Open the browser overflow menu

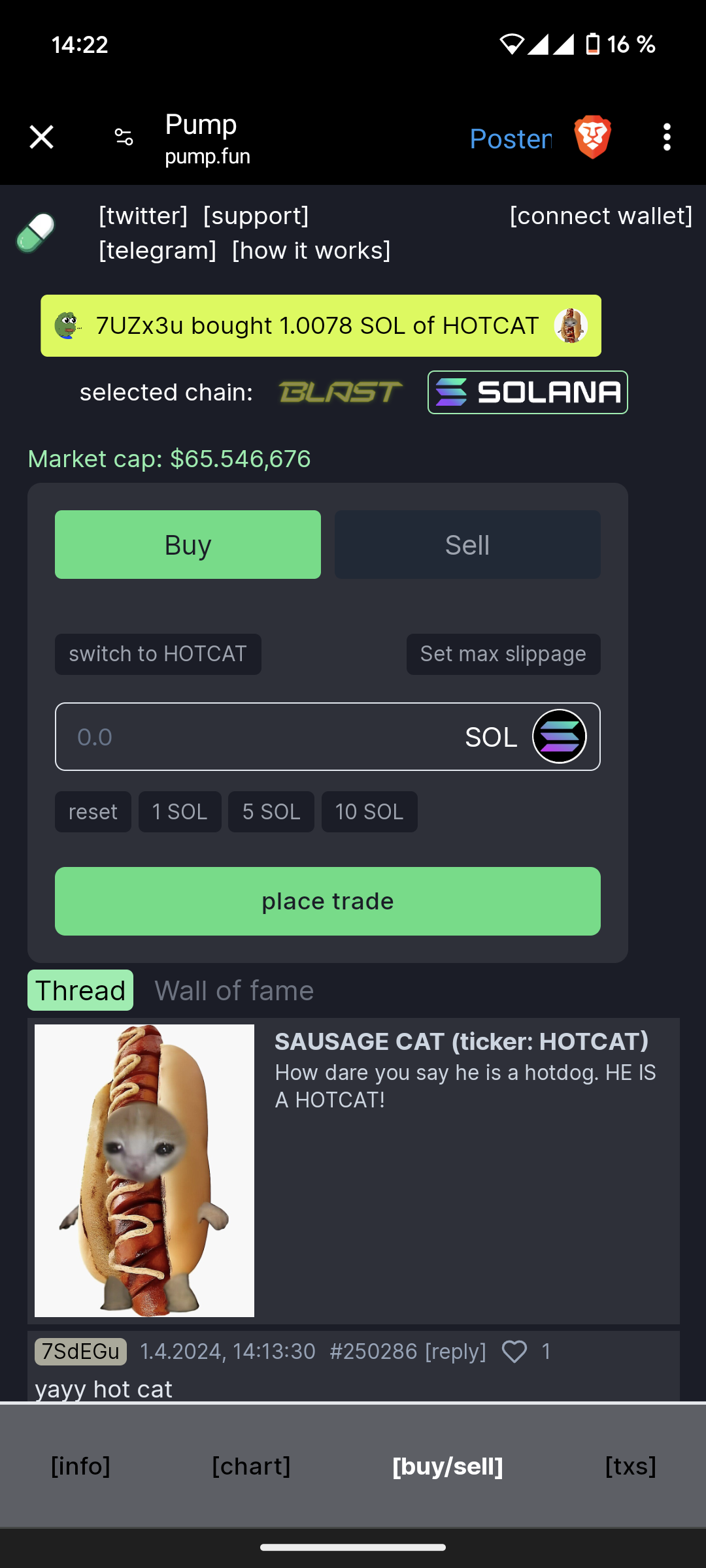(x=666, y=137)
